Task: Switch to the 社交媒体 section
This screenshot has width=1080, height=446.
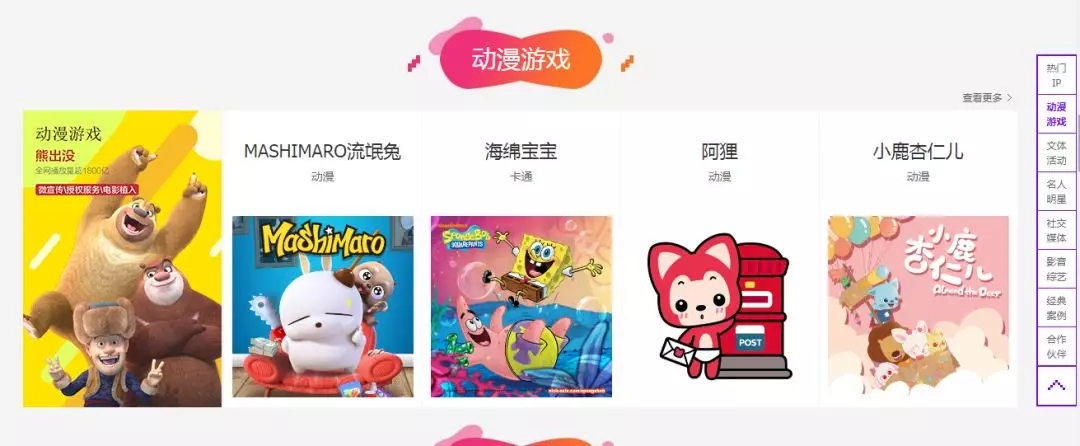Action: (1056, 231)
